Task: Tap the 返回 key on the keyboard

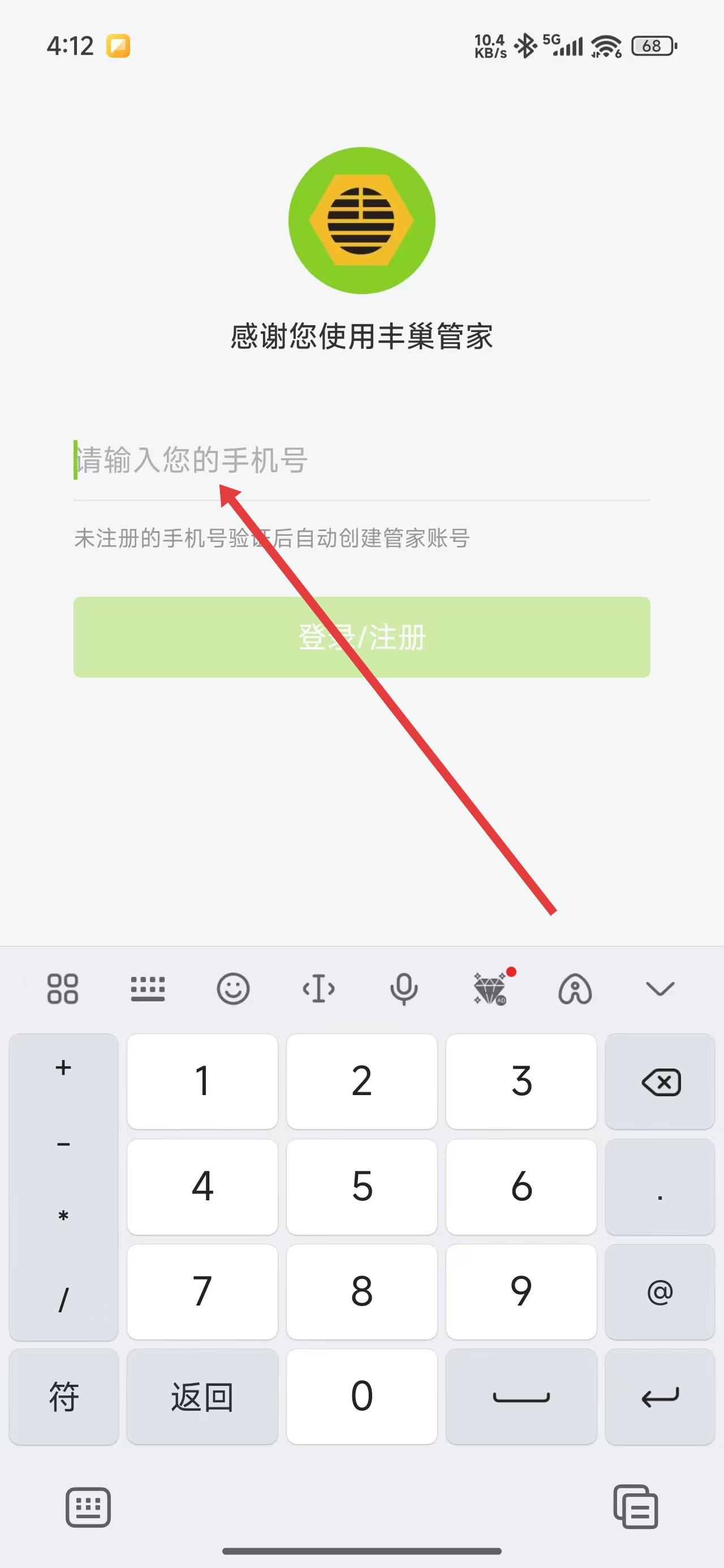Action: [202, 1395]
